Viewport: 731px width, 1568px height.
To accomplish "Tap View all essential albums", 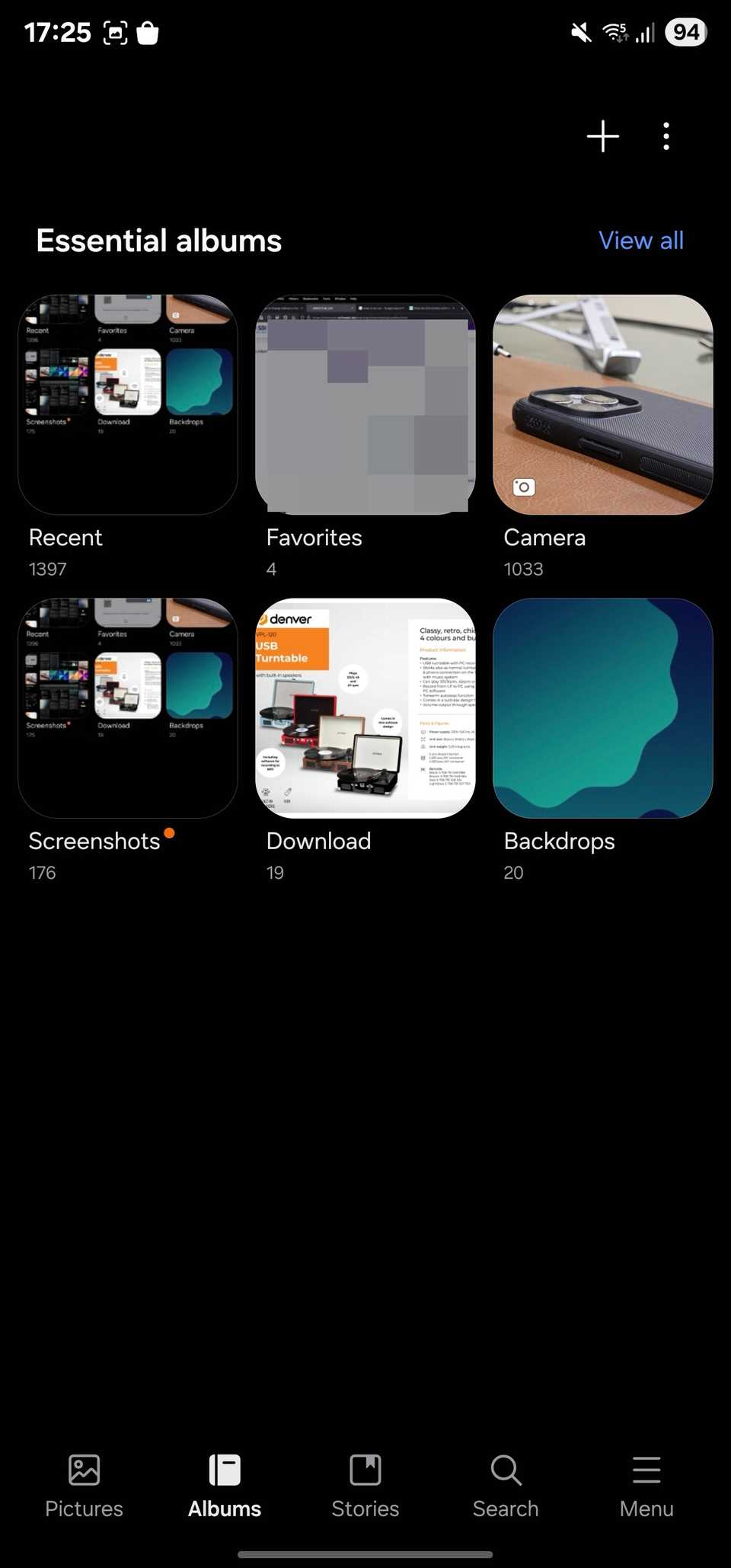I will (640, 241).
